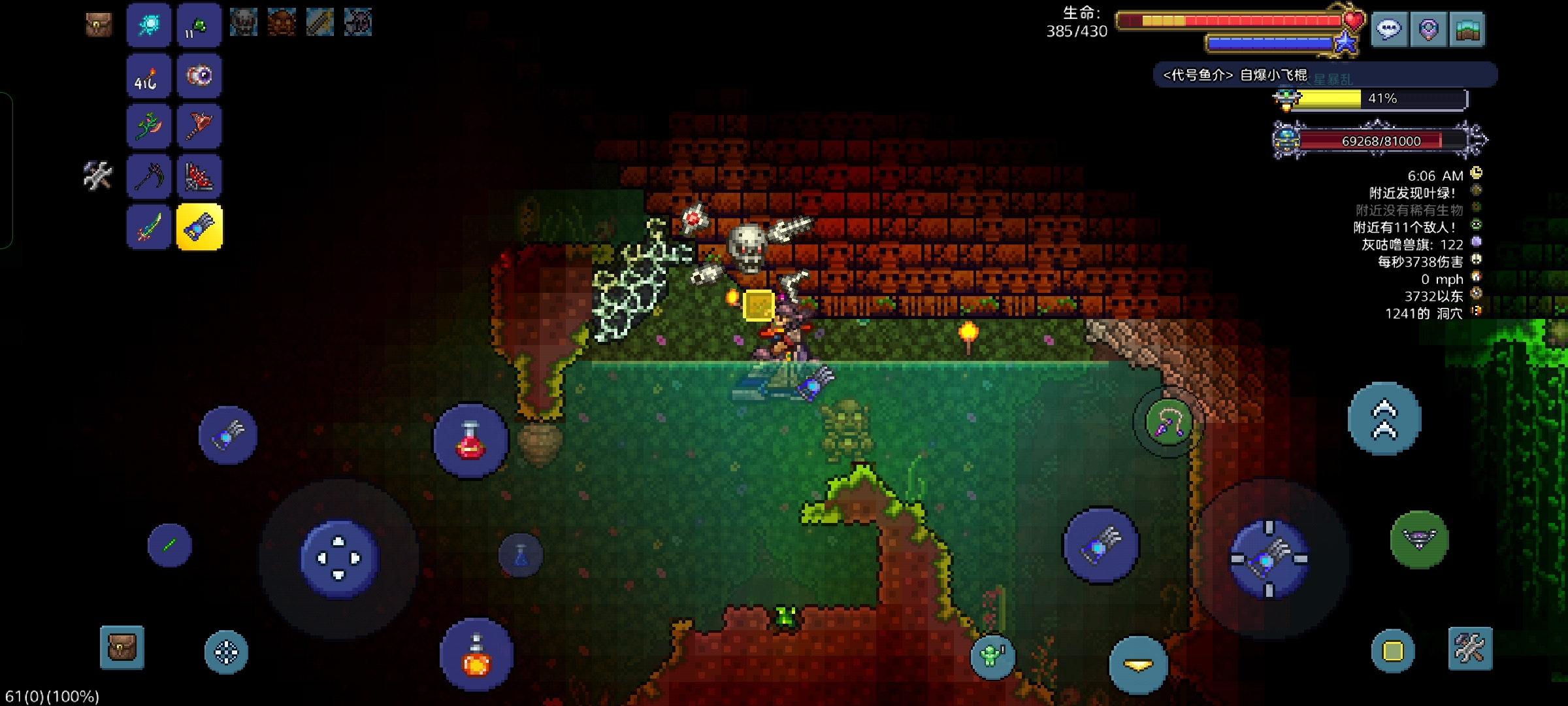Viewport: 1568px width, 706px height.
Task: Use the orange buff potion button
Action: pyautogui.click(x=476, y=655)
